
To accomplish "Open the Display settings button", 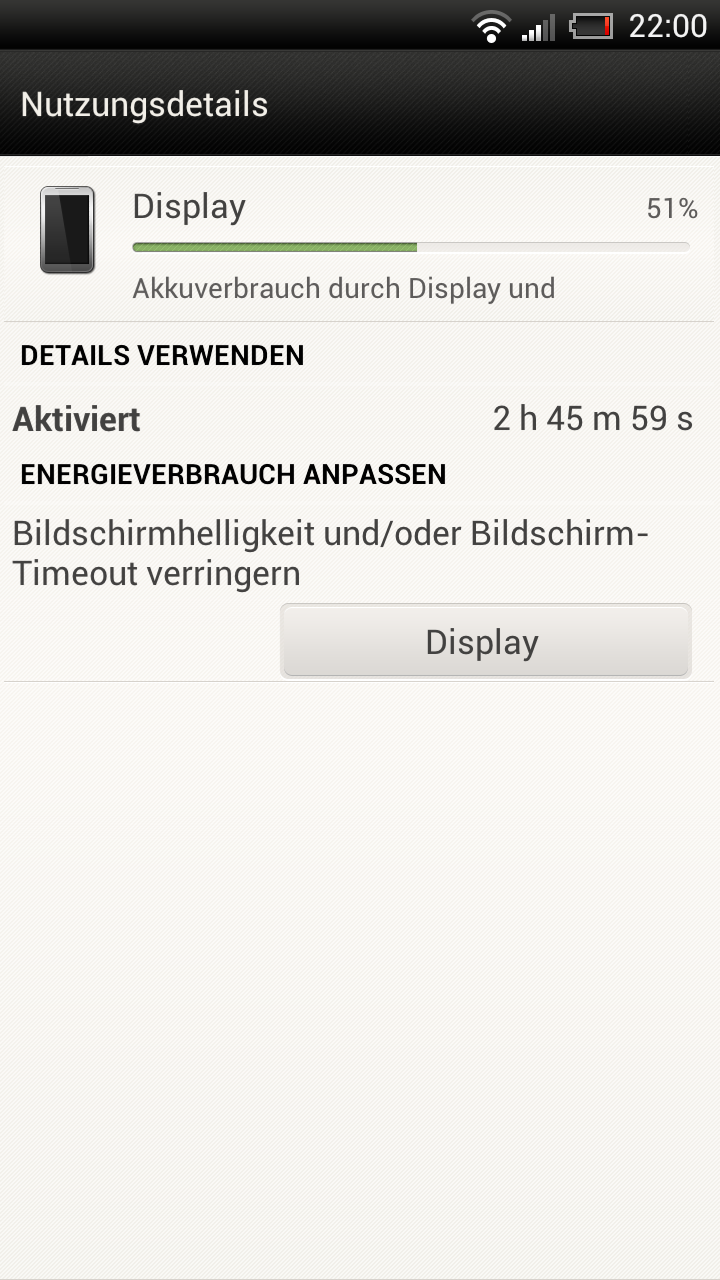I will click(x=486, y=641).
